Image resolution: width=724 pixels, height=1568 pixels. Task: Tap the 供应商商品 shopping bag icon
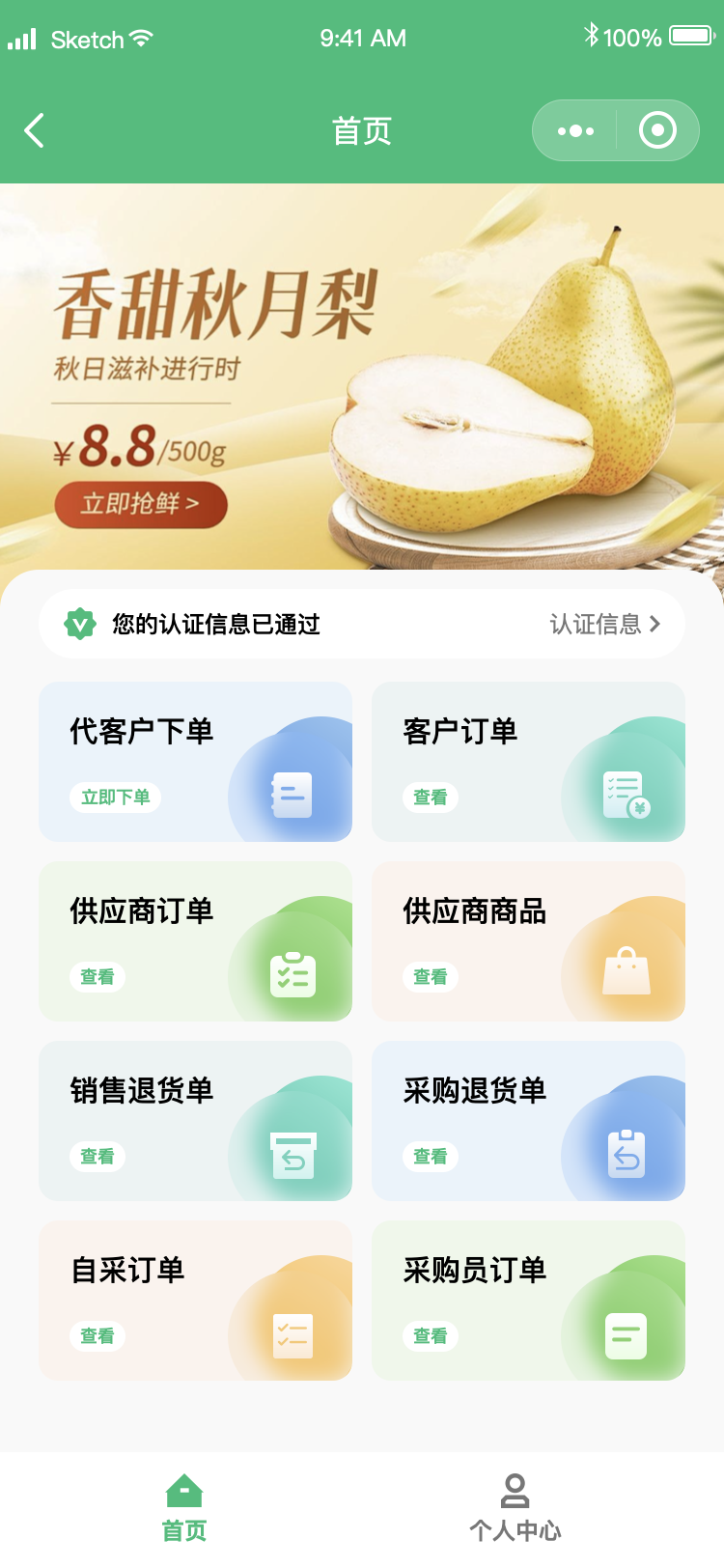pos(627,973)
